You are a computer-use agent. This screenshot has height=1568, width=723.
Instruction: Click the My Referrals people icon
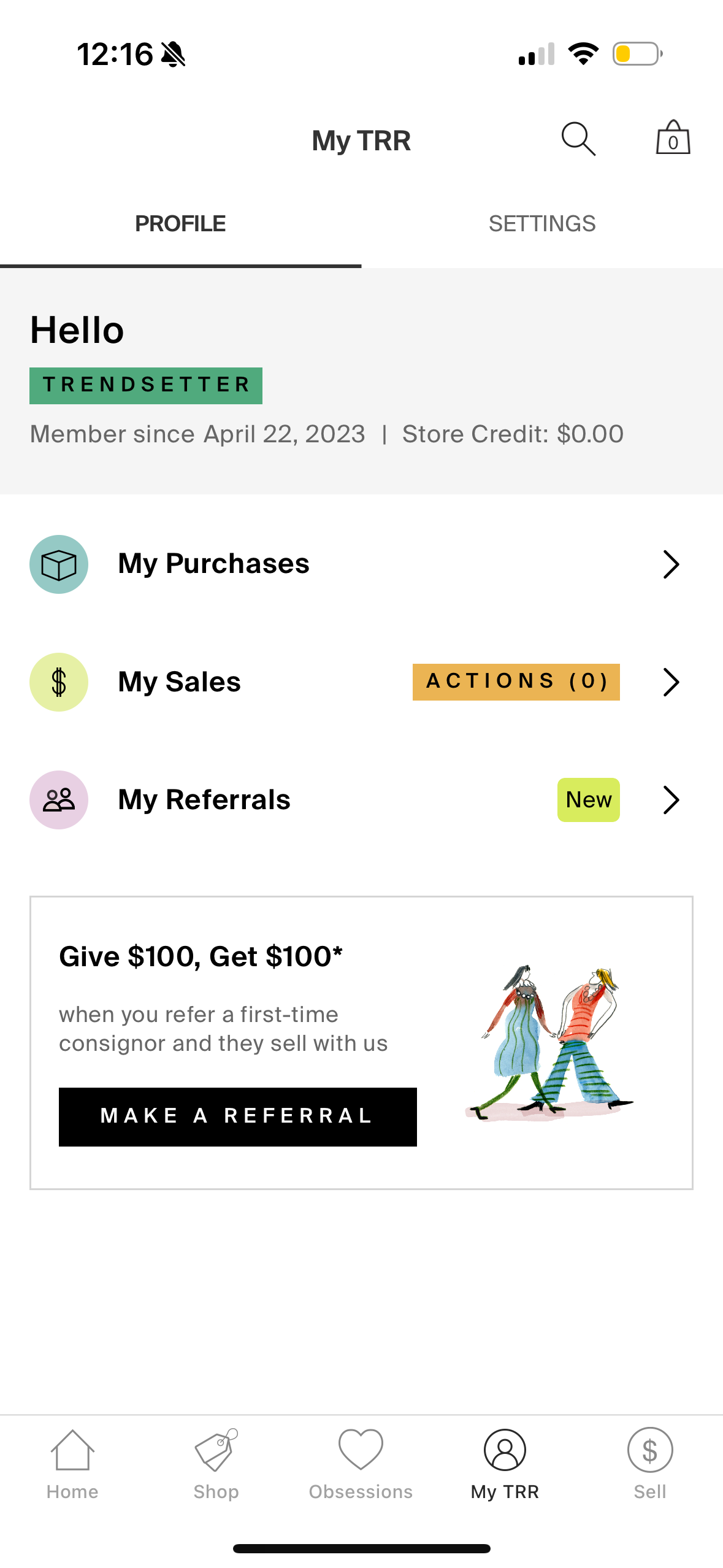pos(58,799)
